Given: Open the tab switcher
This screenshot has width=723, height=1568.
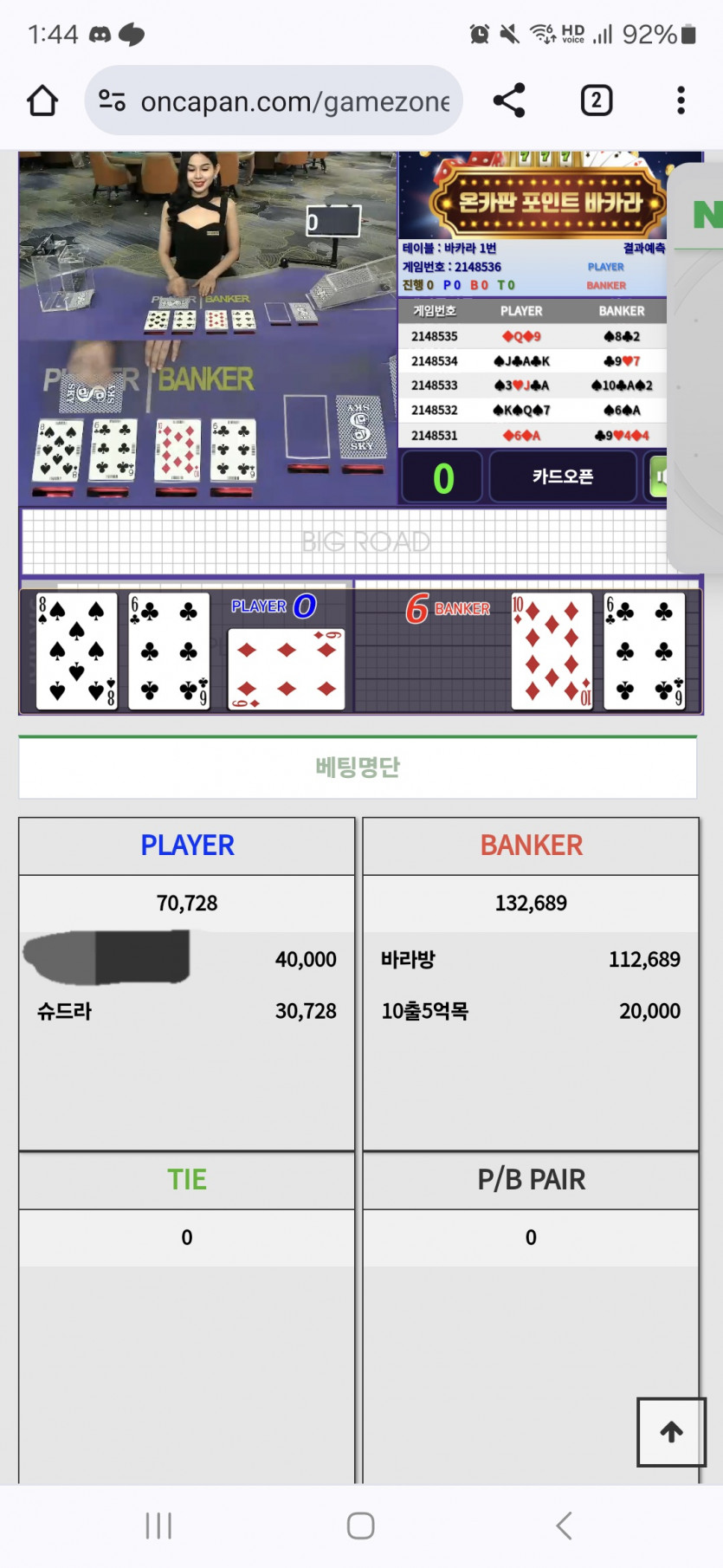Looking at the screenshot, I should coord(596,100).
